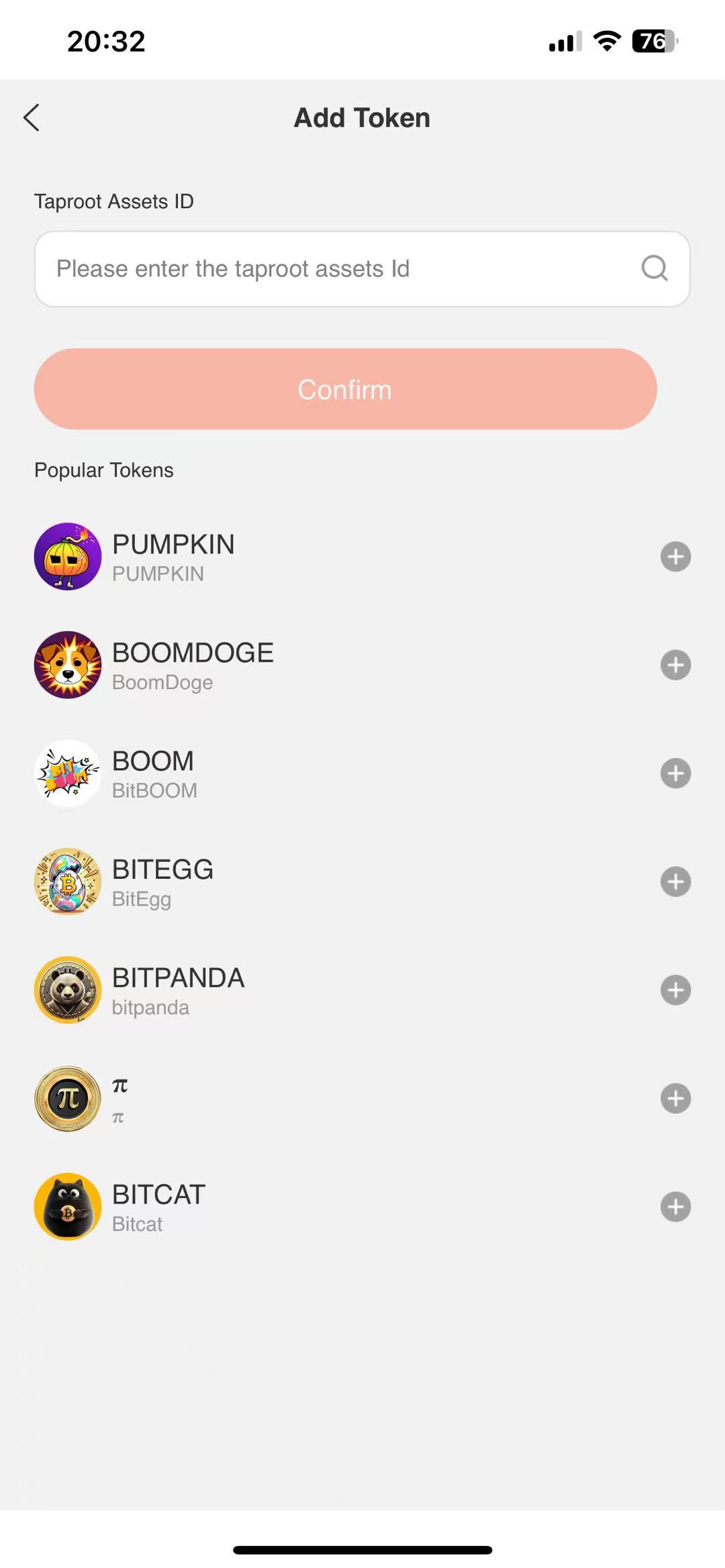Viewport: 725px width, 1568px height.
Task: Add the PUMPKIN token
Action: coord(675,557)
